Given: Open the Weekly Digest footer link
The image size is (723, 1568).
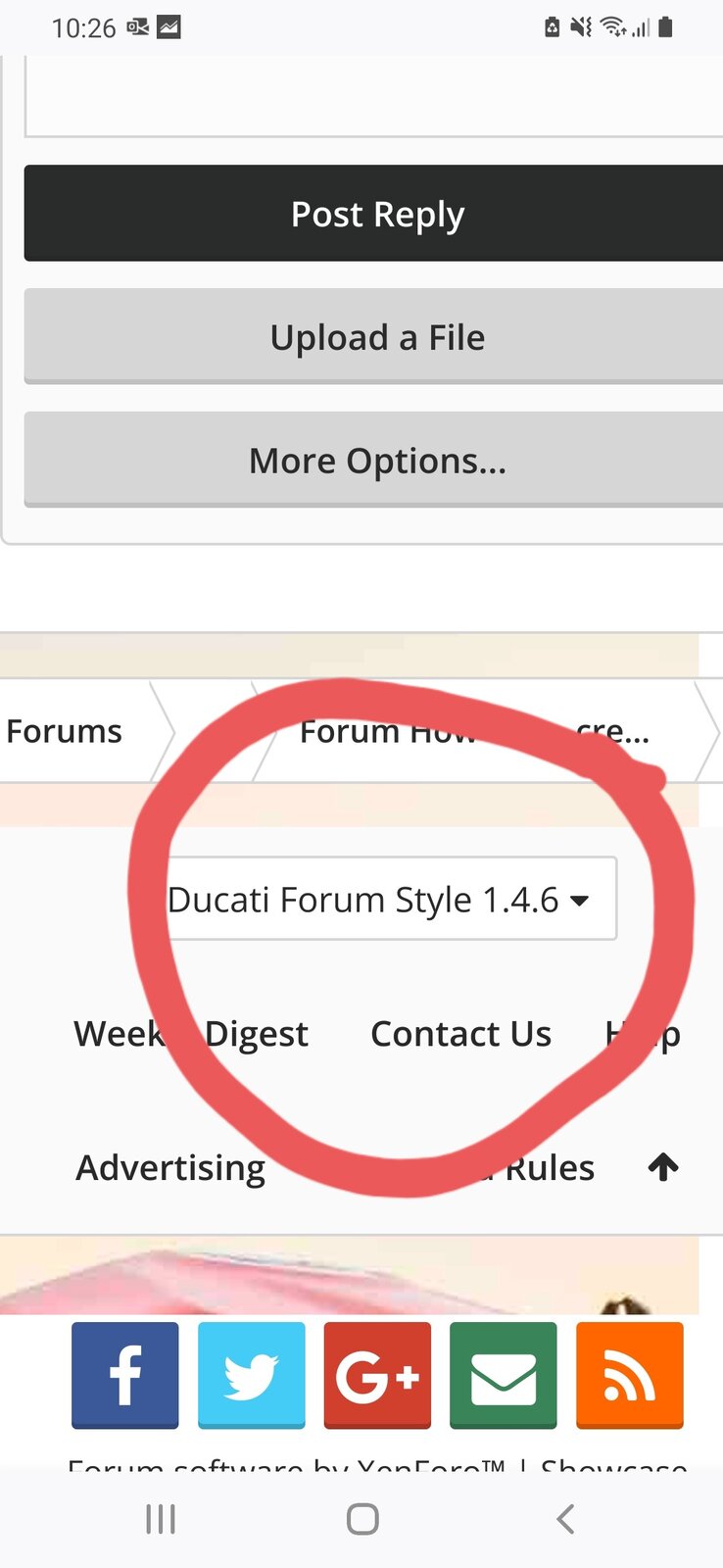Looking at the screenshot, I should pos(191,1034).
